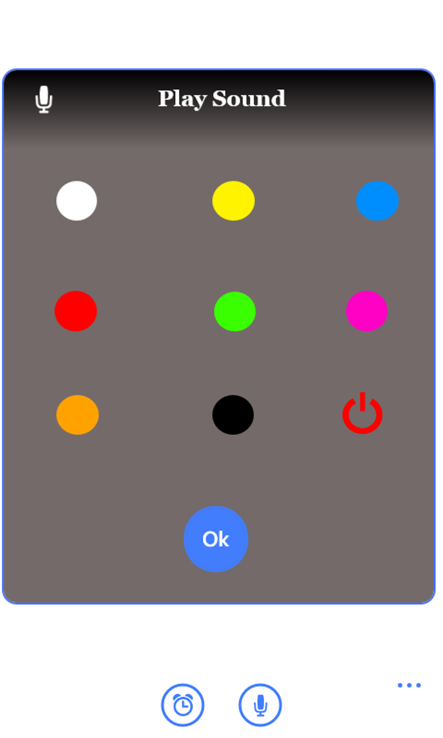443x738 pixels.
Task: Confirm with the Ok button
Action: (216, 539)
